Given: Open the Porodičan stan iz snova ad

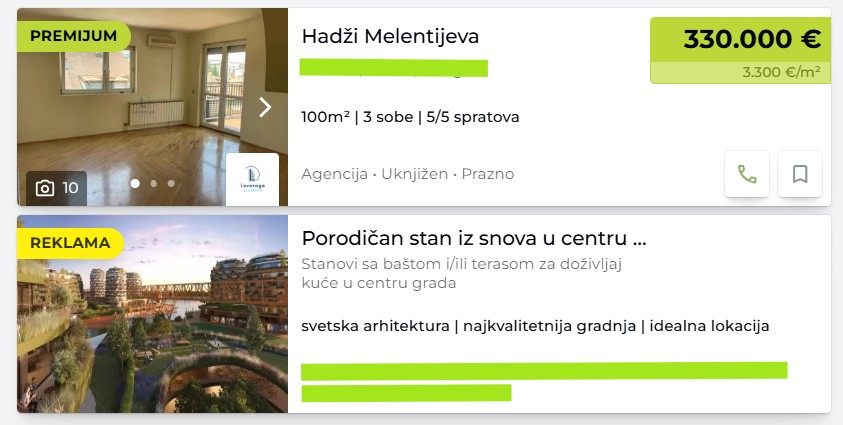Looking at the screenshot, I should click(x=474, y=239).
